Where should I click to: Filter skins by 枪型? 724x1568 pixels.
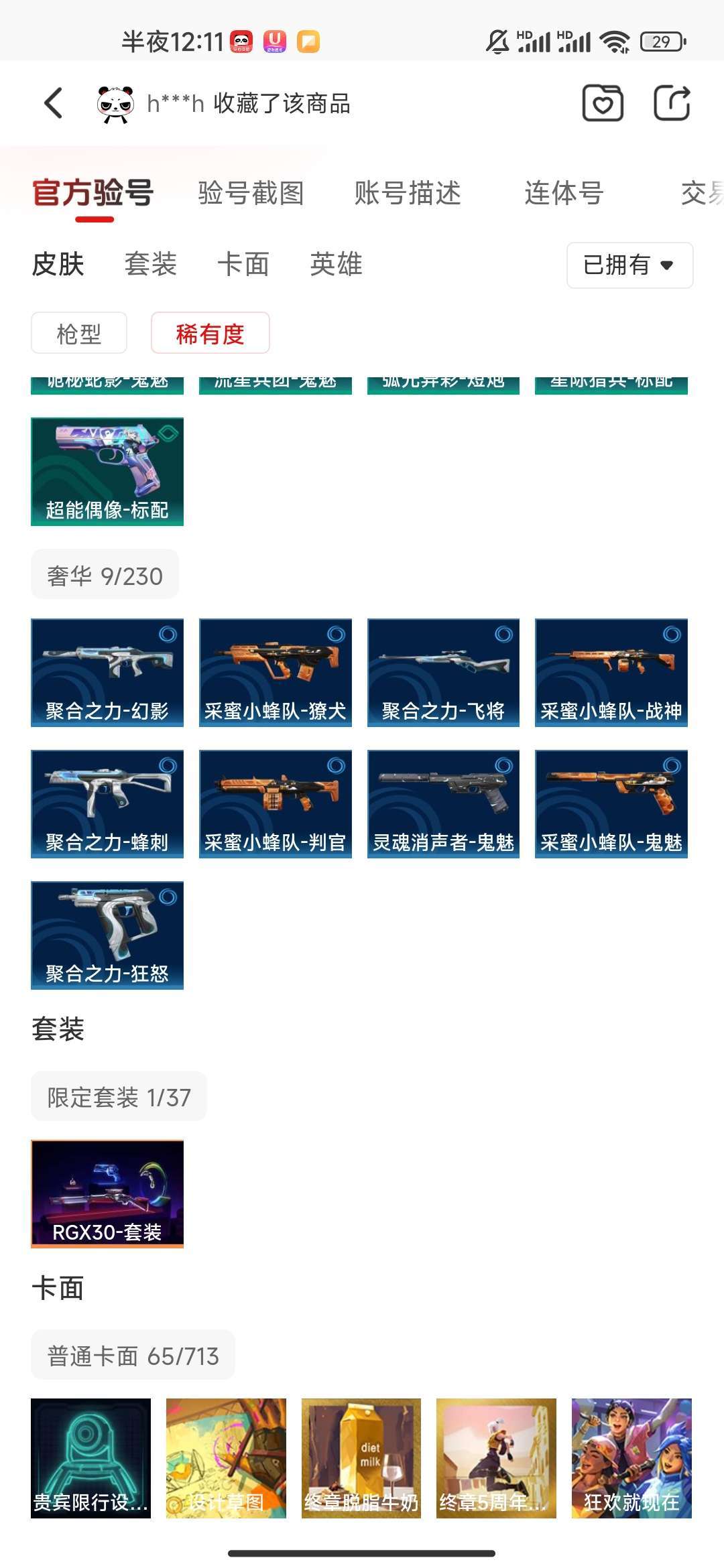coord(79,333)
